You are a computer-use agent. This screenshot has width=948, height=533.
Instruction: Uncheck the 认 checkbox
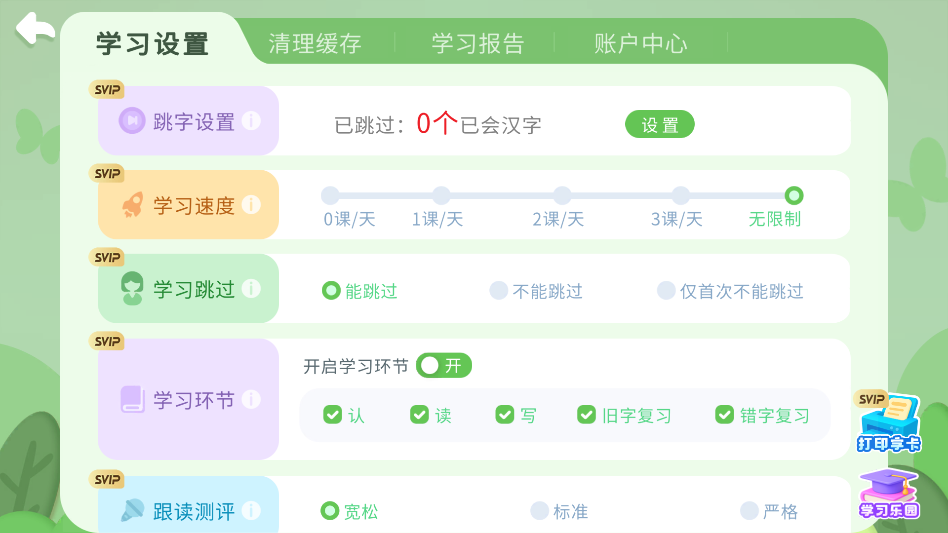333,415
